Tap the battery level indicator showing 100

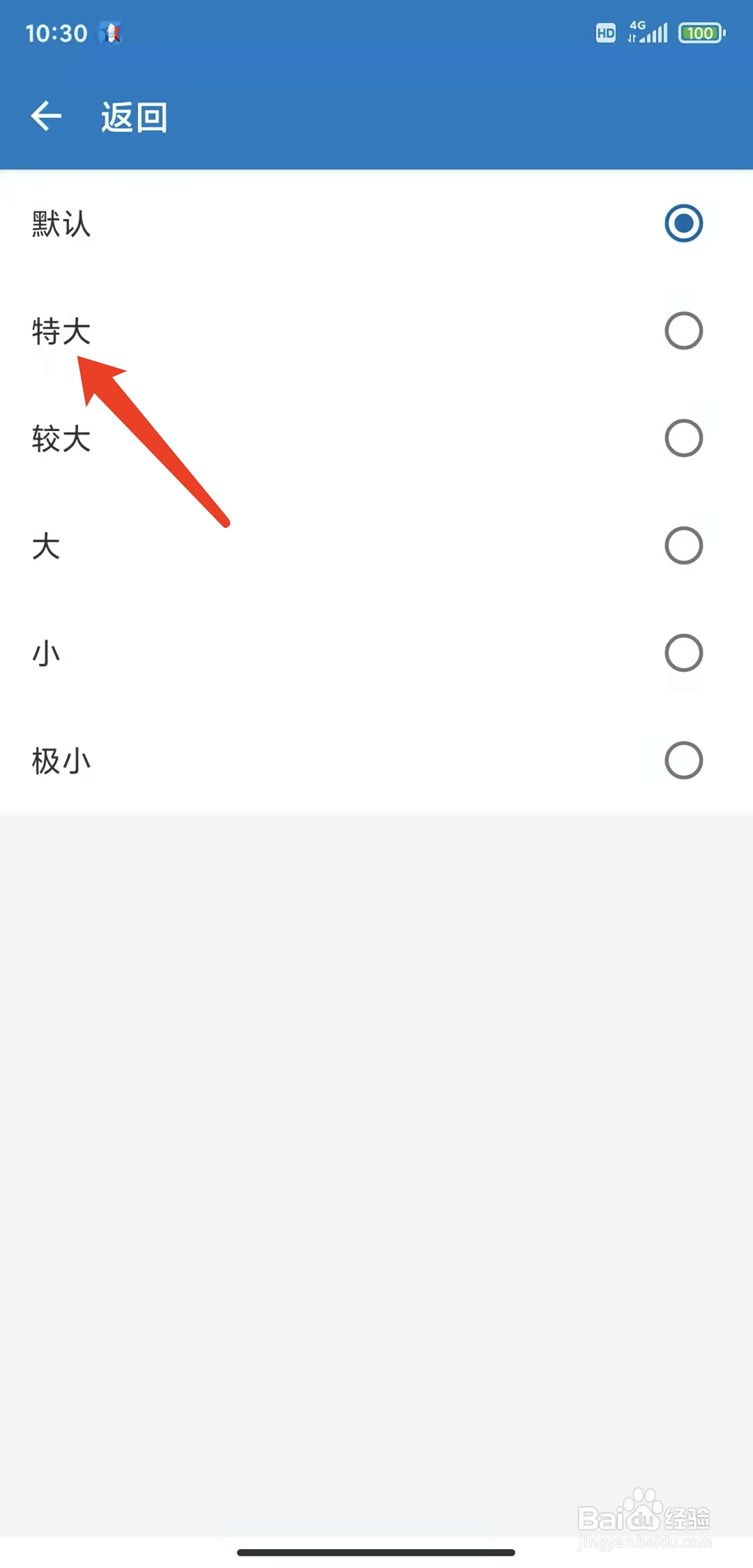[700, 32]
